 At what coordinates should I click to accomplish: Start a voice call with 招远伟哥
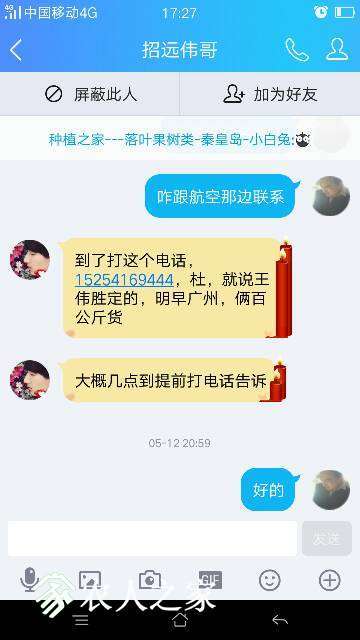click(297, 50)
